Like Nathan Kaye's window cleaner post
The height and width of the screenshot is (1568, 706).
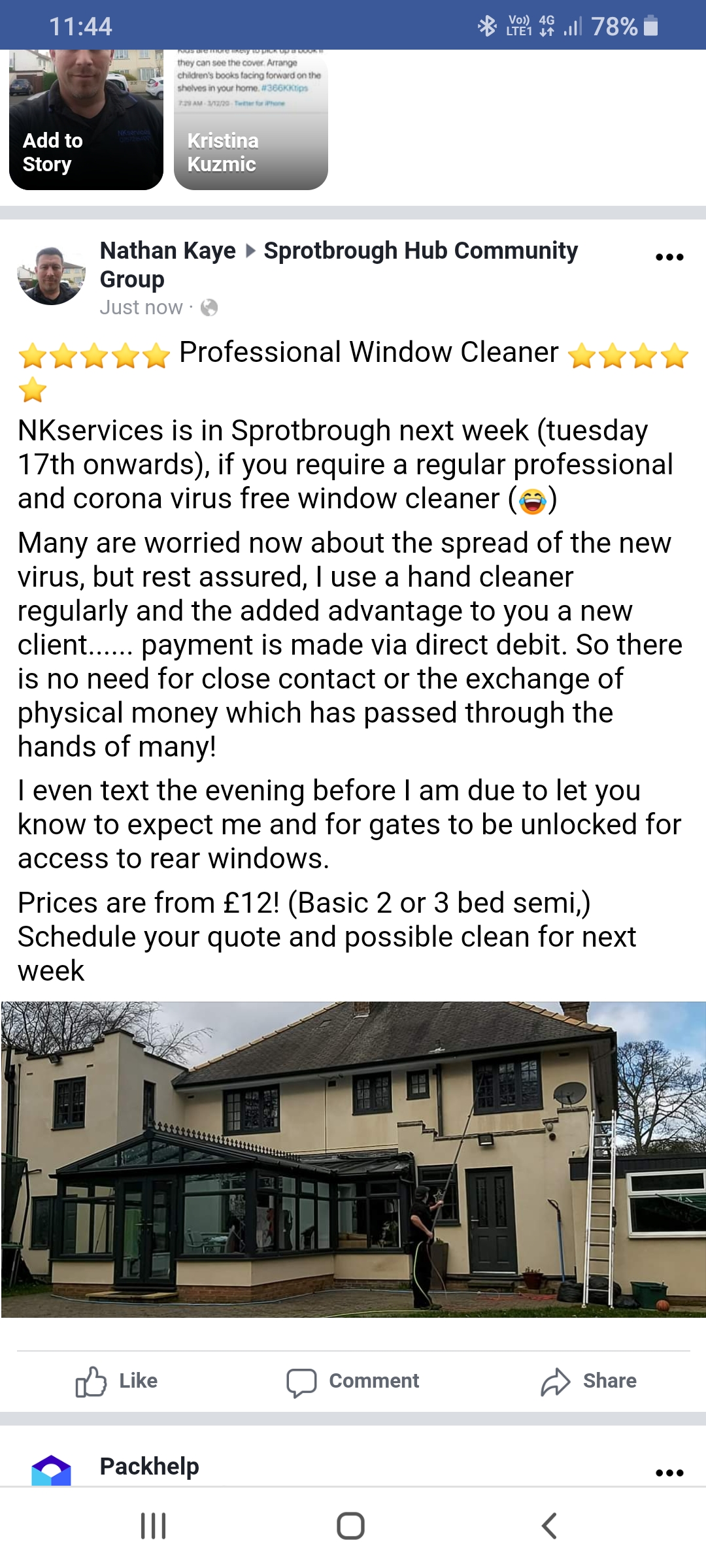[118, 1381]
